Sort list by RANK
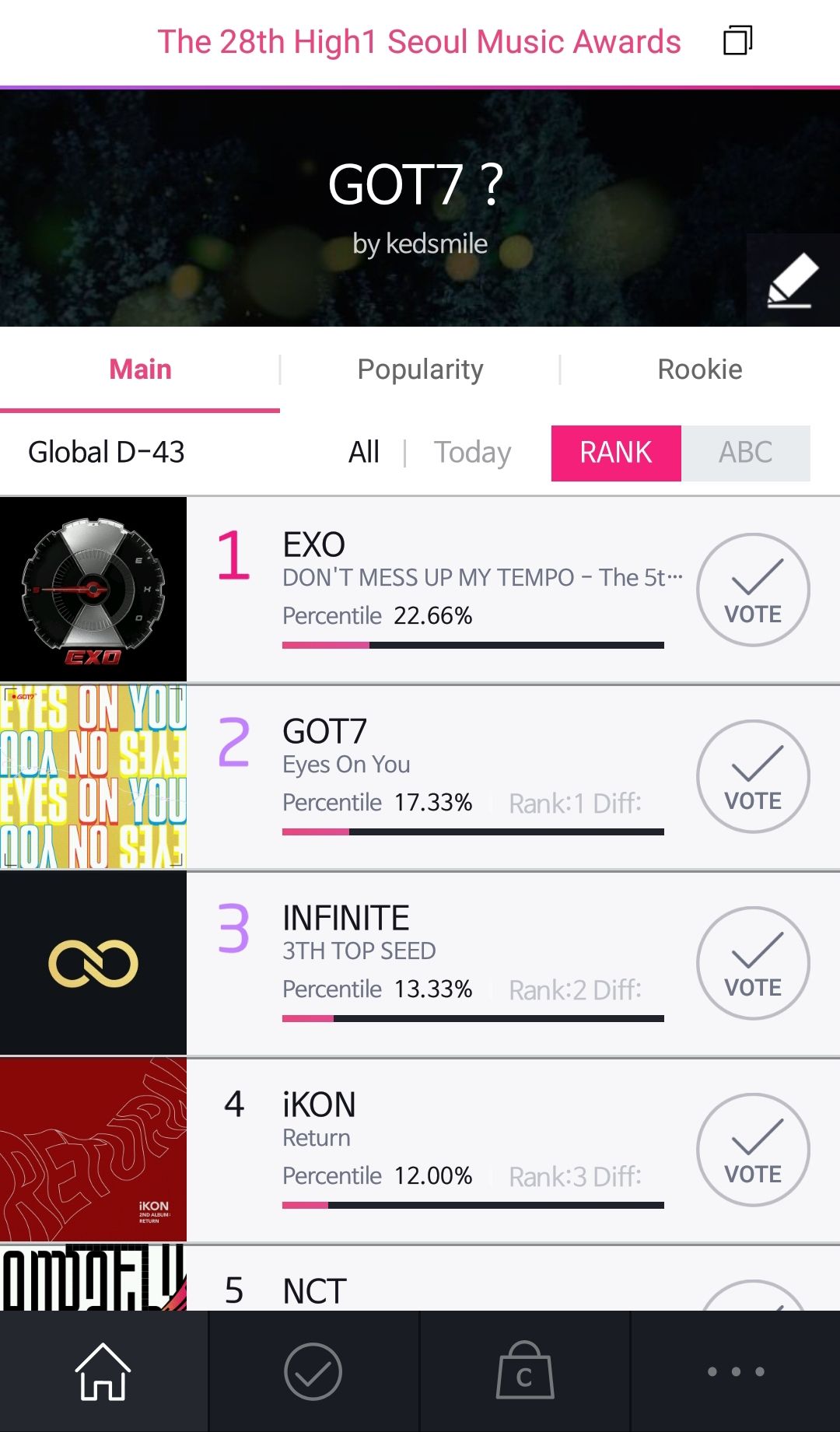The height and width of the screenshot is (1432, 840). point(615,453)
